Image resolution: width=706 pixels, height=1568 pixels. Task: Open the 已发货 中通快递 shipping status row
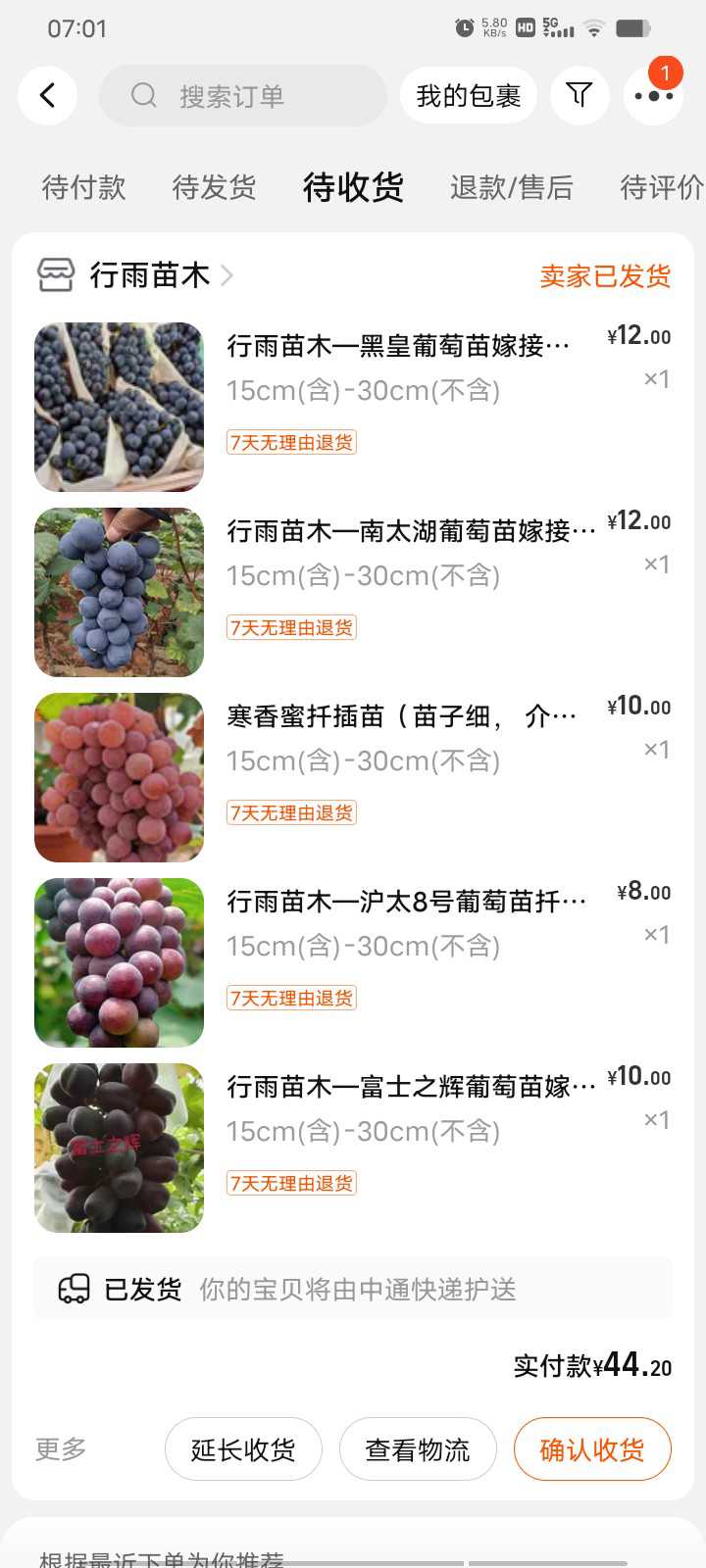click(x=353, y=1289)
